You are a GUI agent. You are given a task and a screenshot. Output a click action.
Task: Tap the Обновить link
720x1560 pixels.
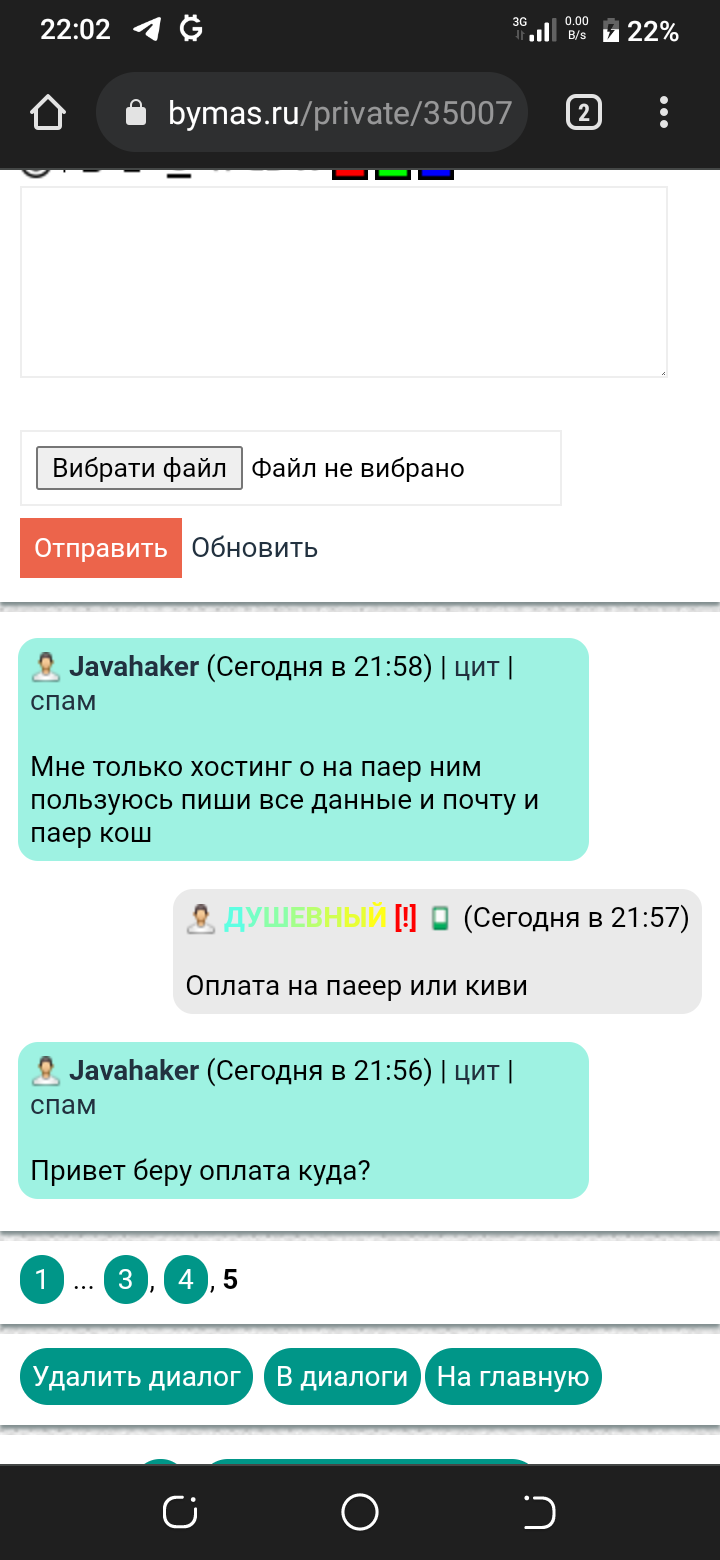coord(254,548)
